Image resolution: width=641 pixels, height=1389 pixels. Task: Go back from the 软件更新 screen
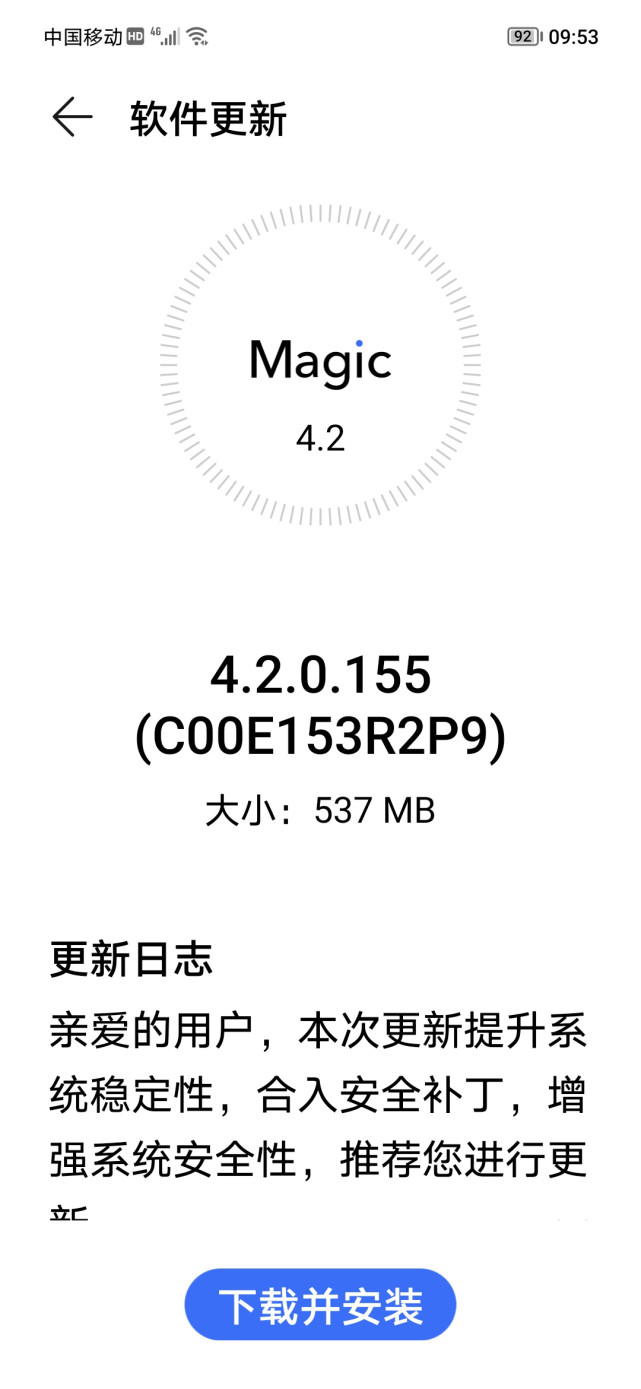[x=72, y=118]
